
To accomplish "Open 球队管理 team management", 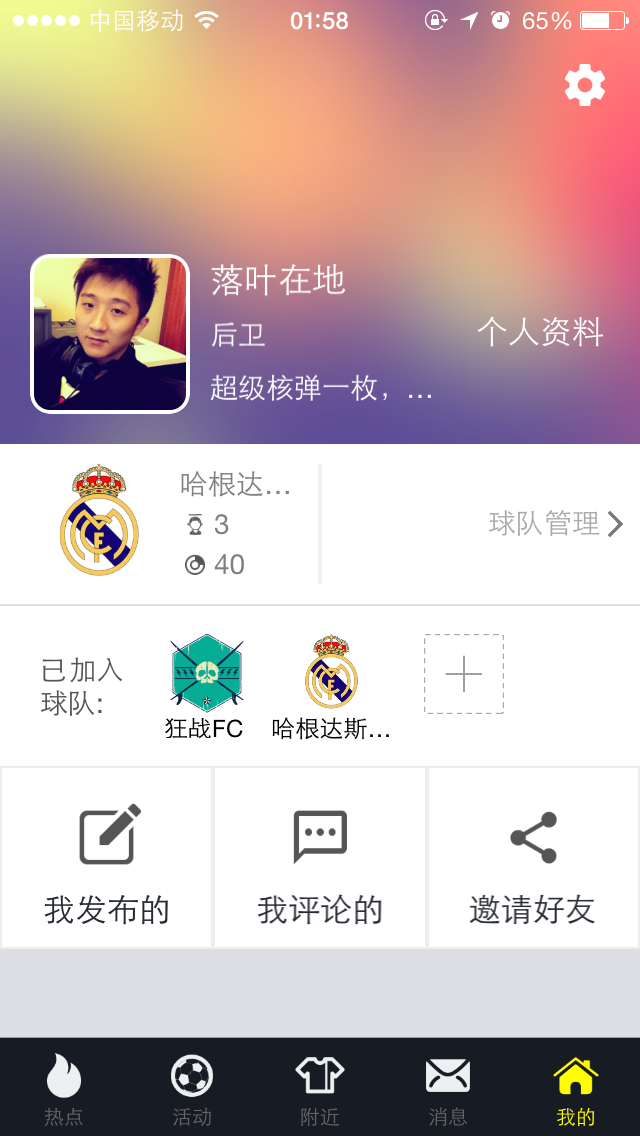I will click(555, 523).
